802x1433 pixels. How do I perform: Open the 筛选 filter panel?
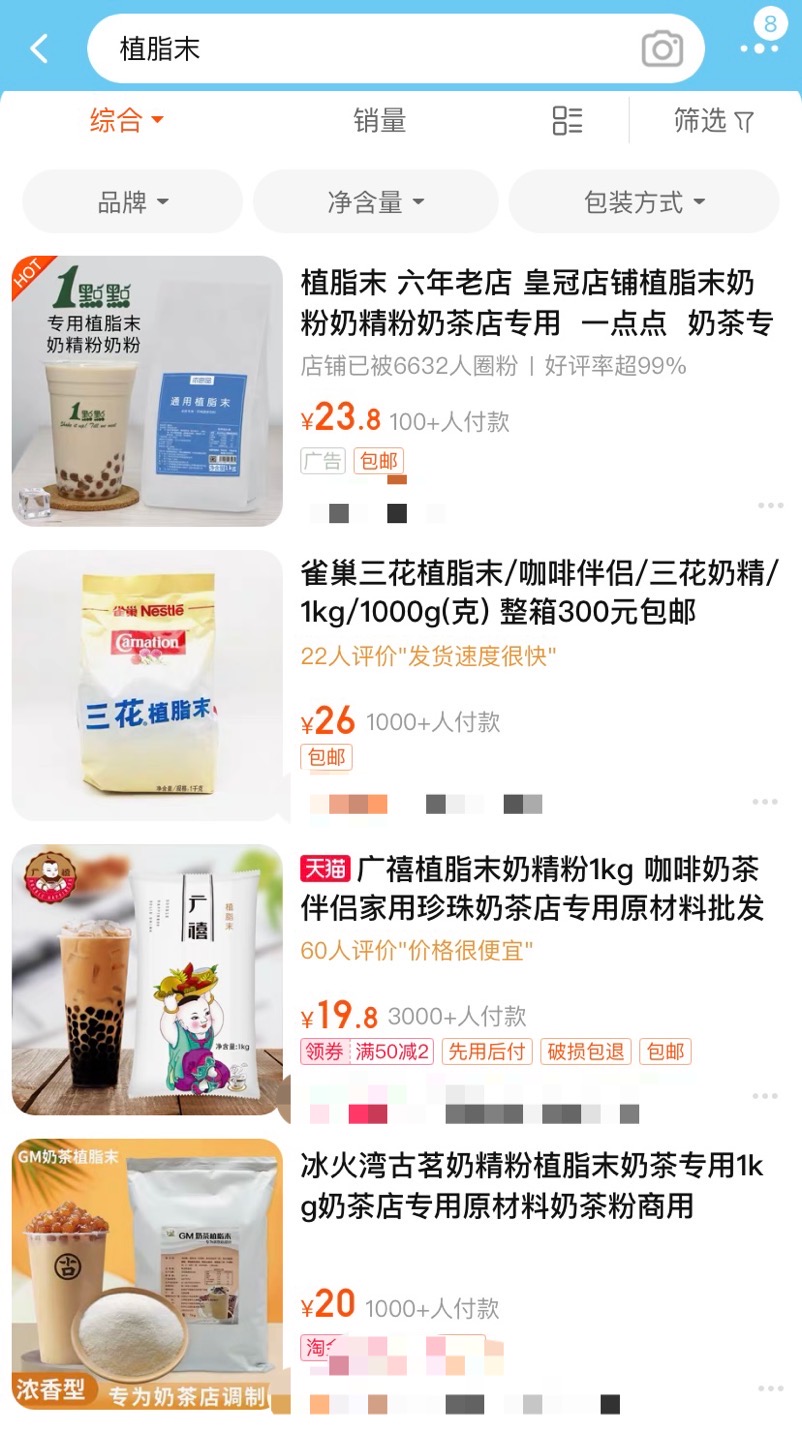click(713, 121)
